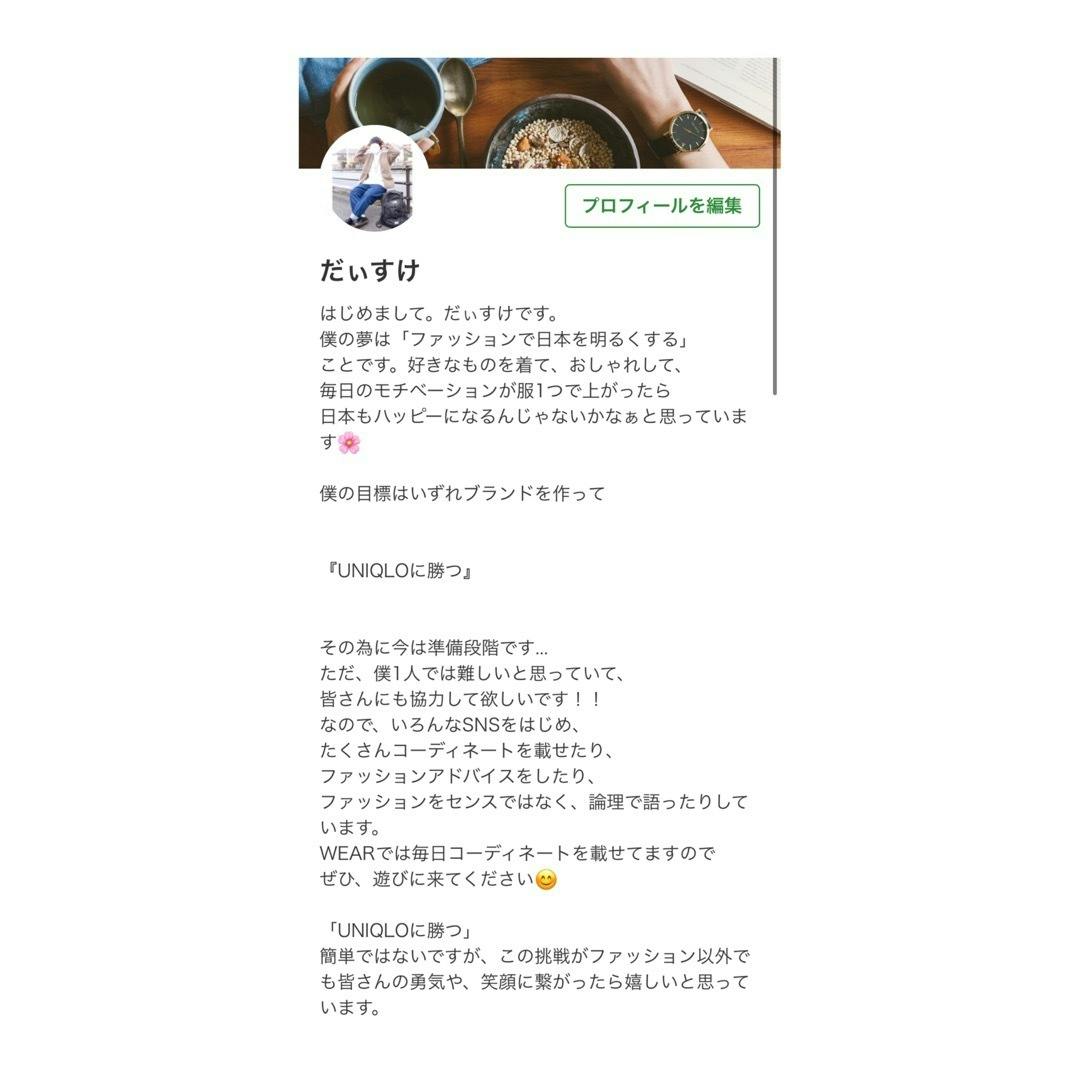Image resolution: width=1080 pixels, height=1080 pixels.
Task: Open だぃすけ's profile avatar photo
Action: [374, 179]
